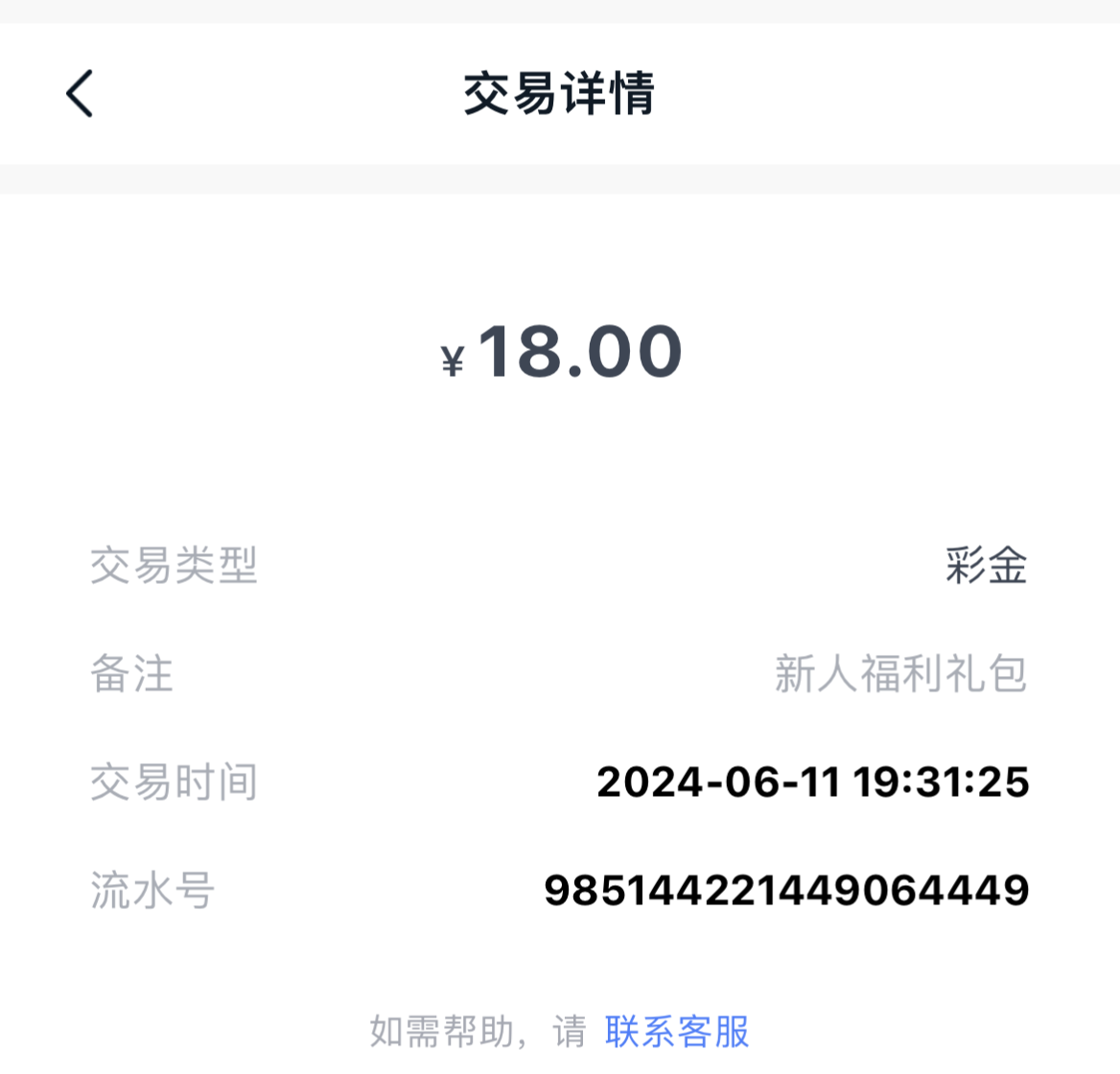Open the 联系客服 link

click(x=677, y=1032)
